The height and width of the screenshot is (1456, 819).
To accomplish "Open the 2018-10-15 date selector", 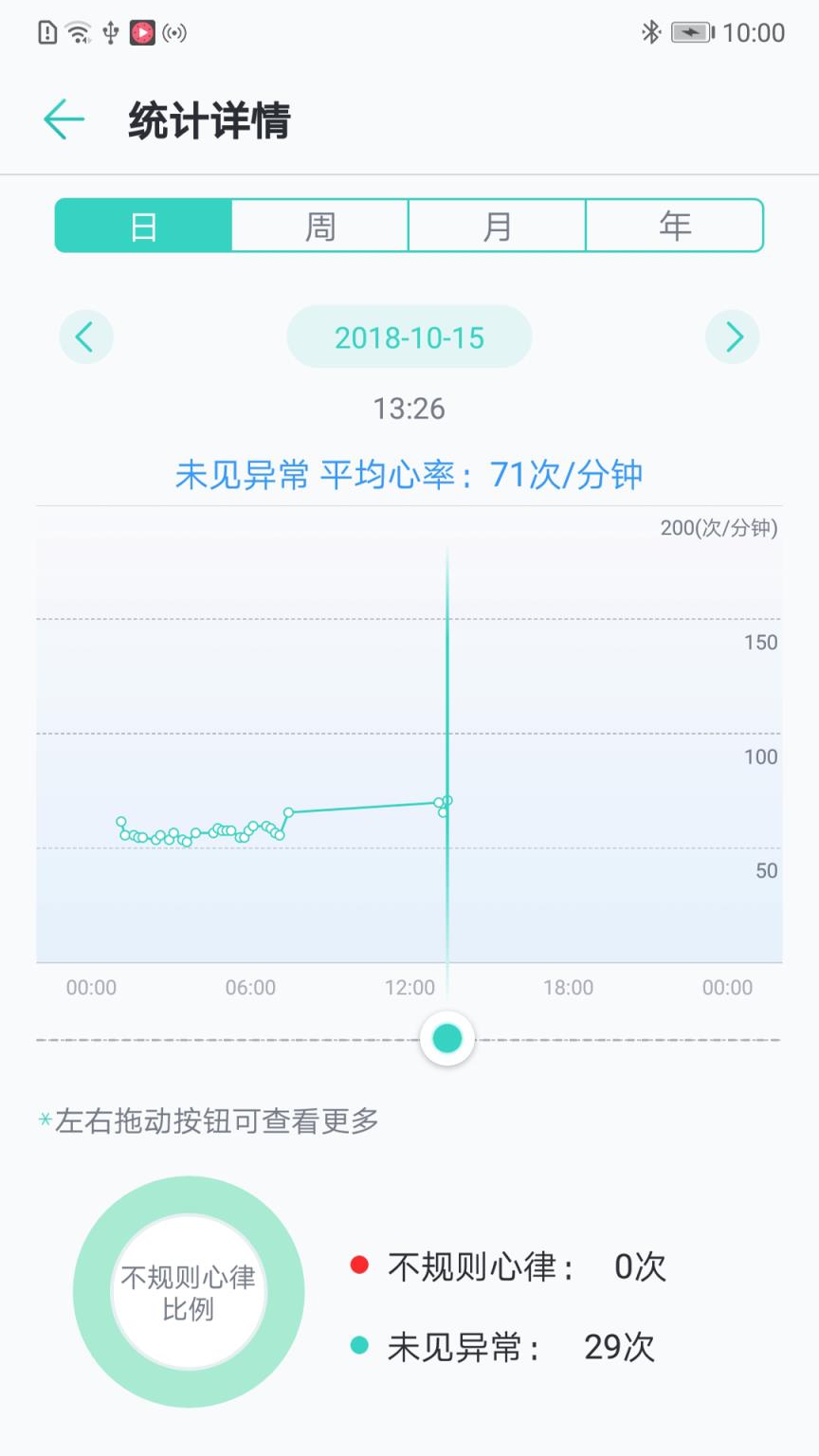I will click(409, 337).
